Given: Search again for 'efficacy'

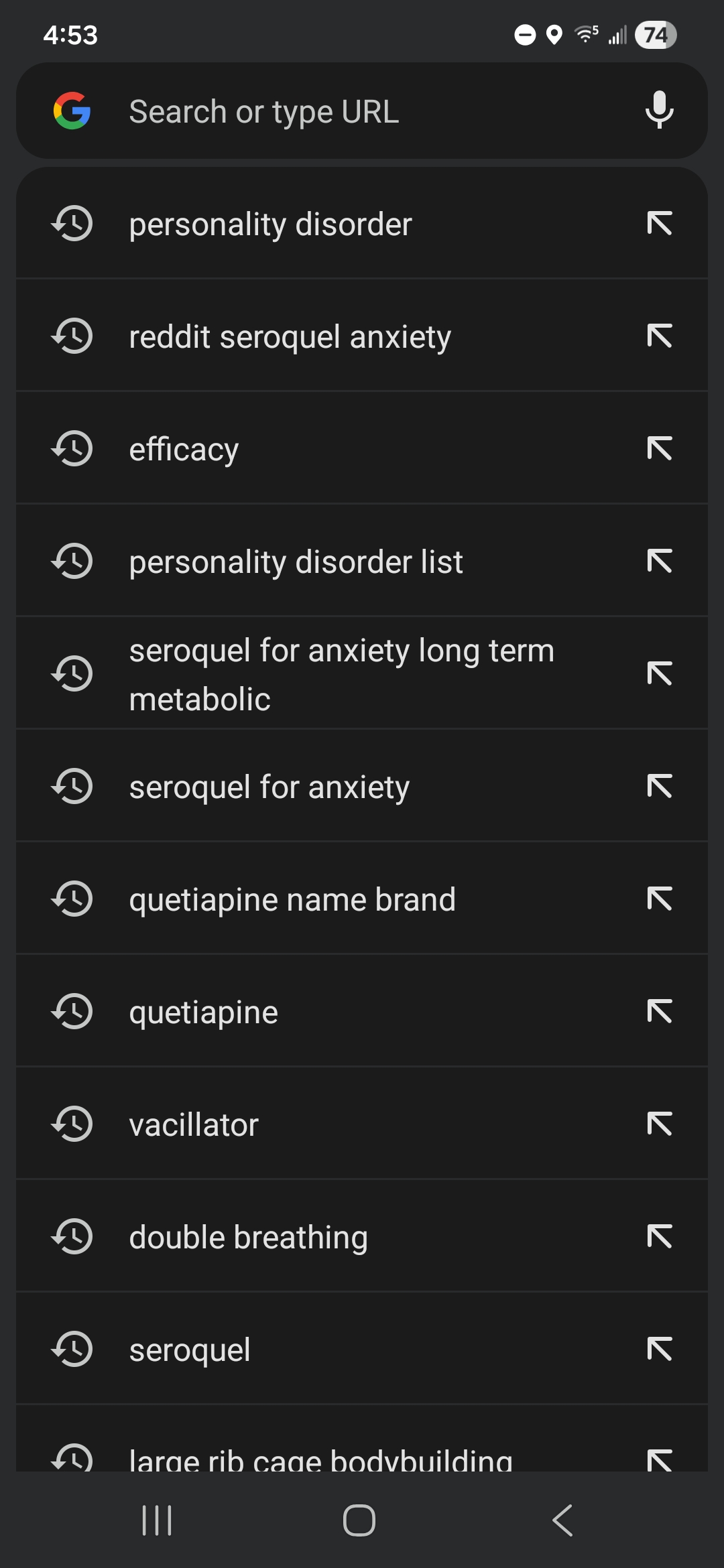Looking at the screenshot, I should (x=184, y=449).
